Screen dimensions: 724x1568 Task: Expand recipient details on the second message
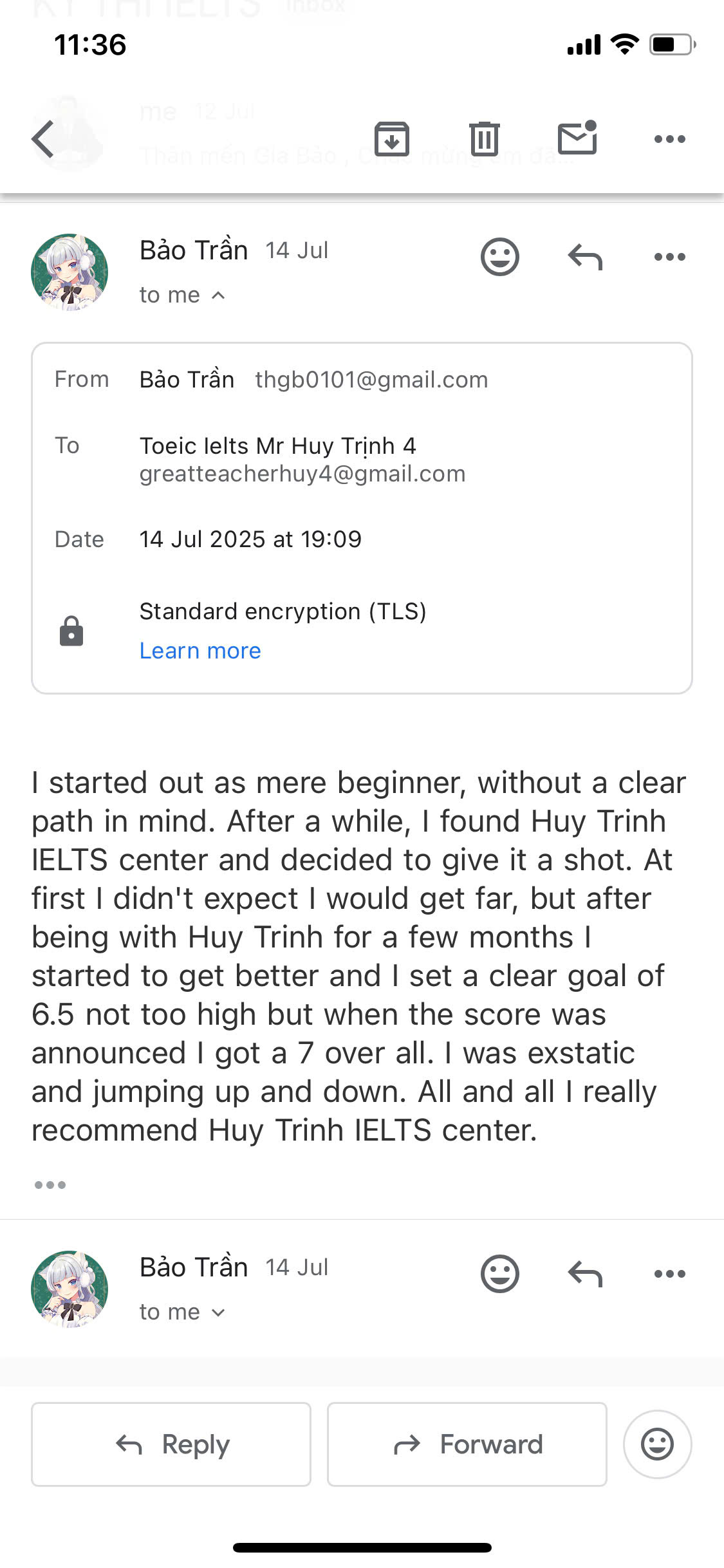[182, 1312]
